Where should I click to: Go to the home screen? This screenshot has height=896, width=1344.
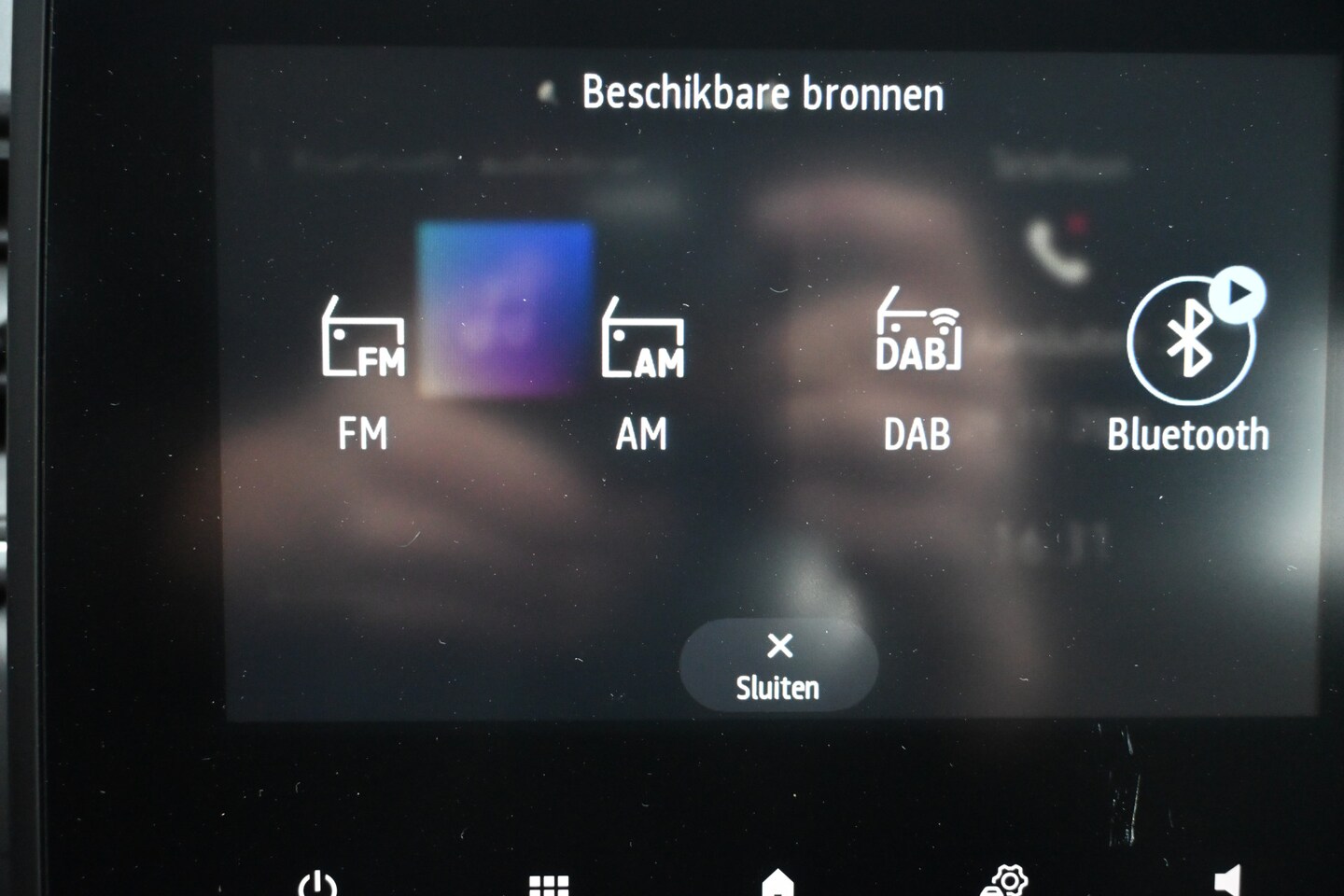[x=777, y=883]
